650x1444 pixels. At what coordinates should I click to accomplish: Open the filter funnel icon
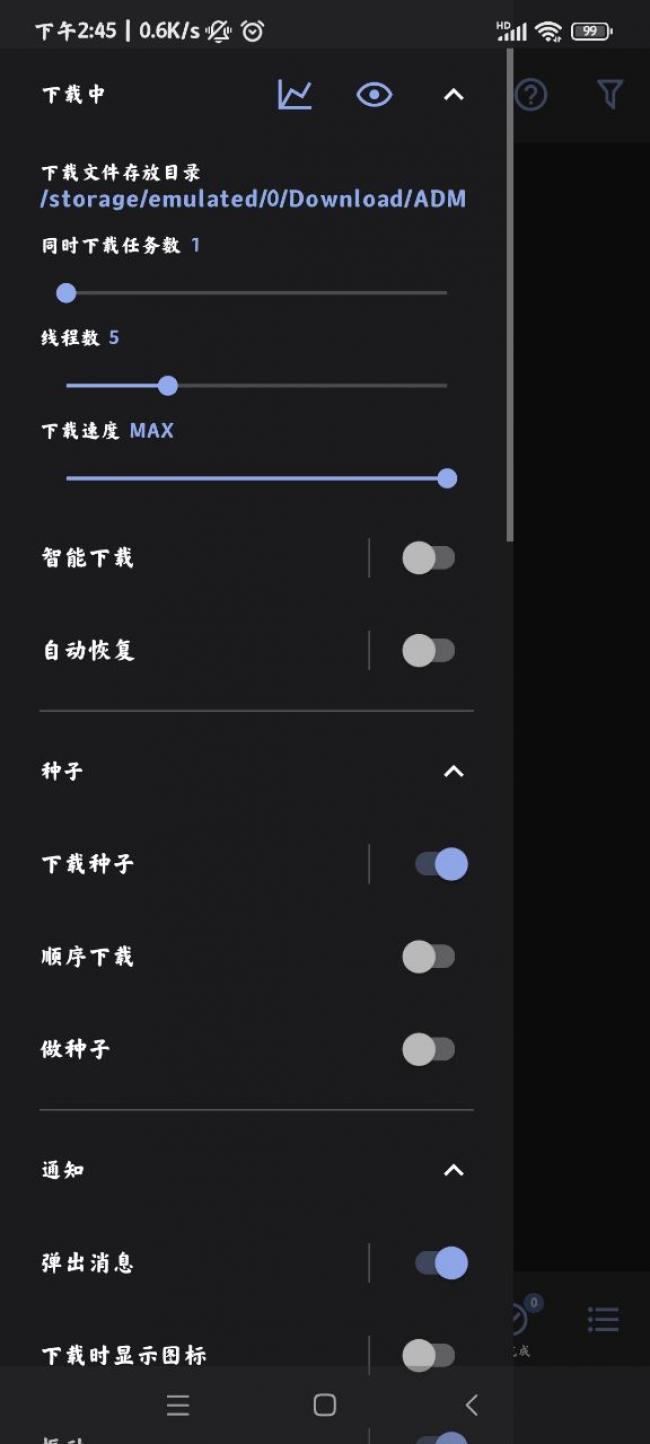coord(609,94)
